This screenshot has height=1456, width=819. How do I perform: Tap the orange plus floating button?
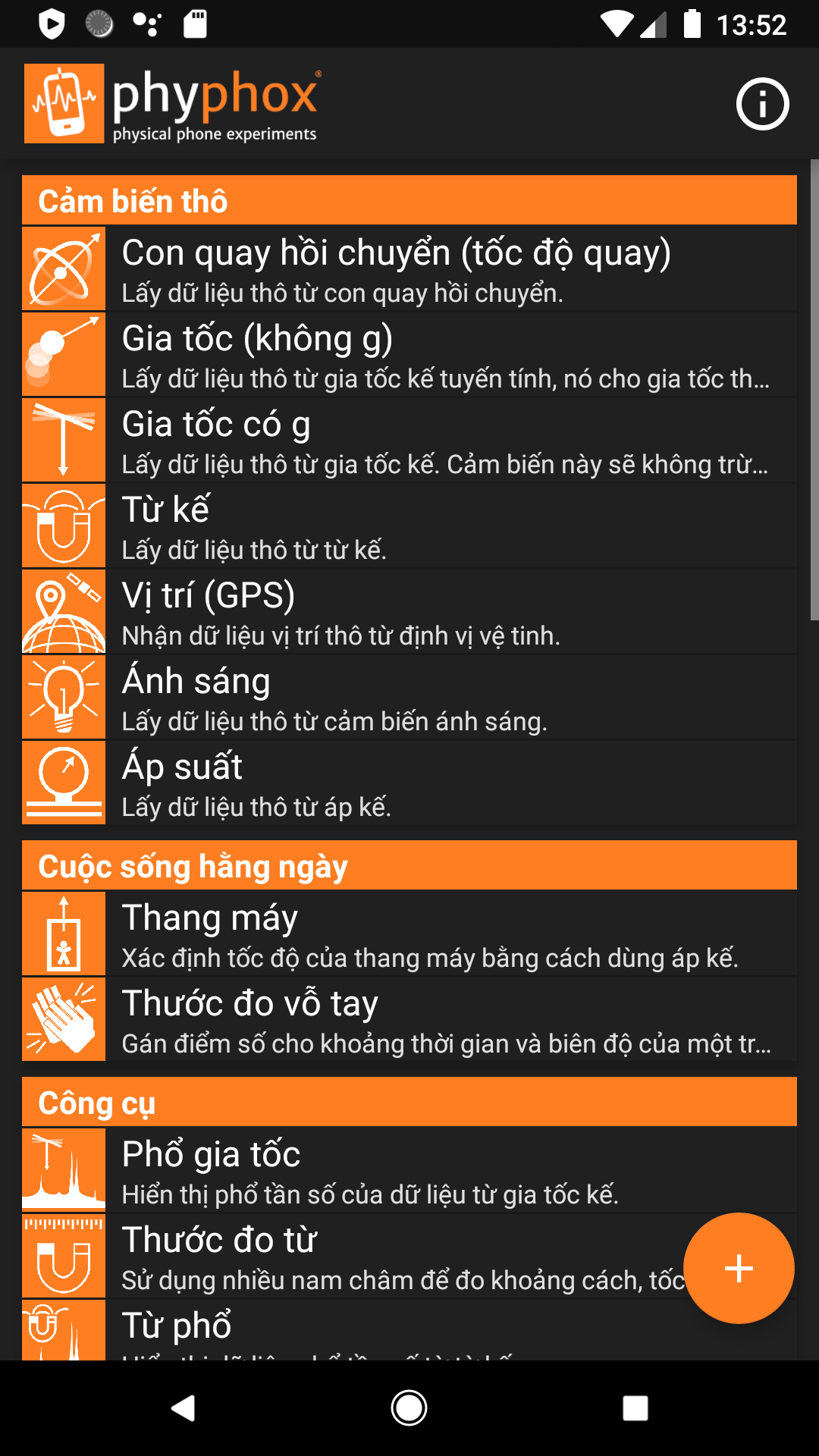[x=739, y=1268]
